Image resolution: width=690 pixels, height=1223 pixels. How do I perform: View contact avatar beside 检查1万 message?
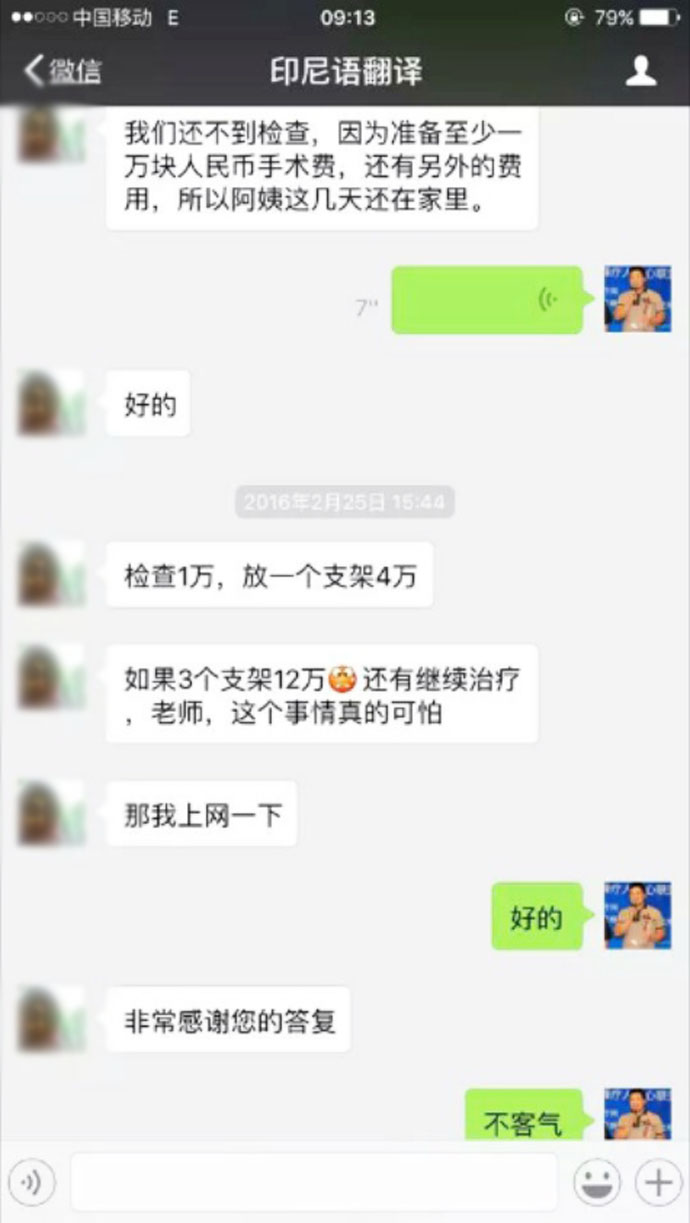point(51,575)
